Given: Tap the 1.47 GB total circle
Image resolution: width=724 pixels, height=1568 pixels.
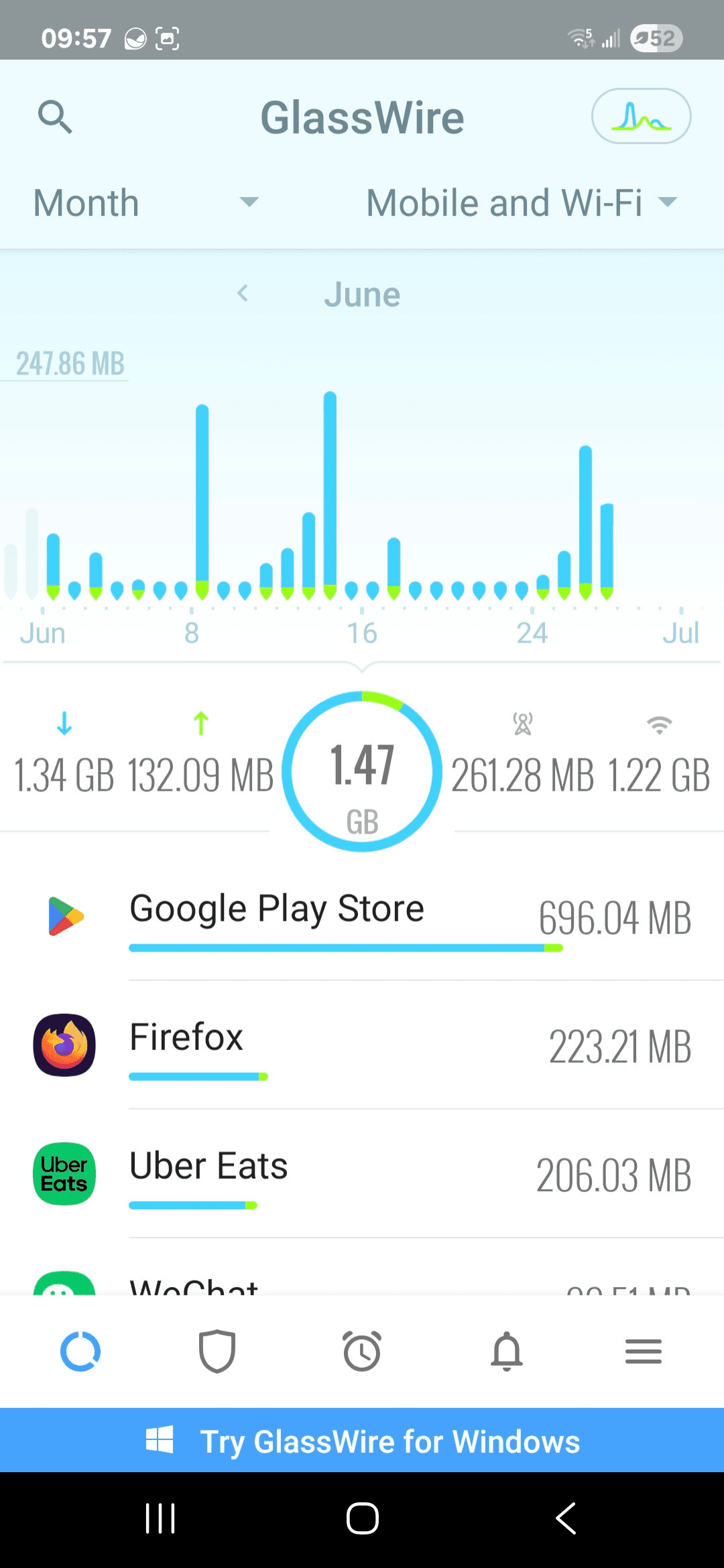Looking at the screenshot, I should tap(362, 771).
